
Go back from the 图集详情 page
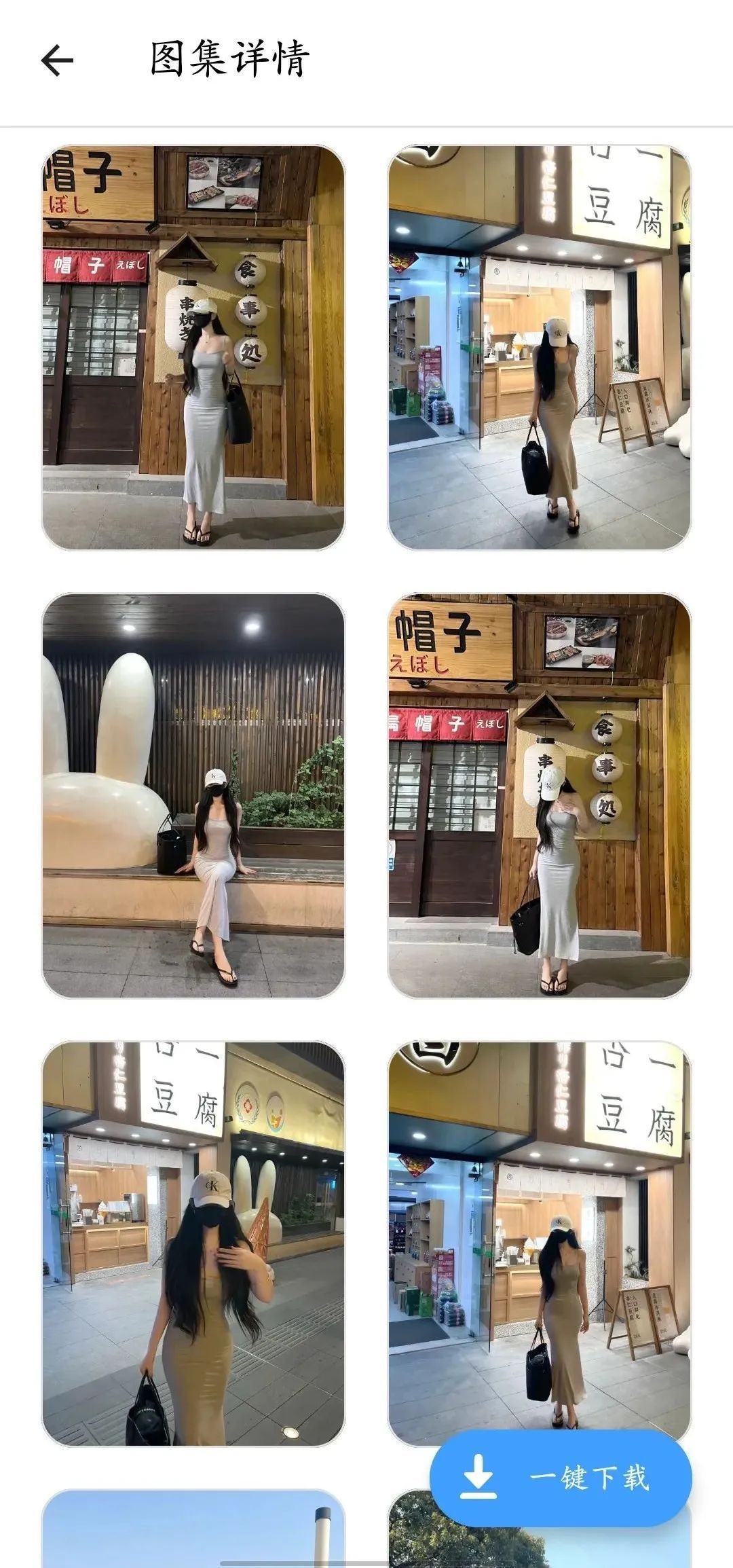tap(57, 60)
